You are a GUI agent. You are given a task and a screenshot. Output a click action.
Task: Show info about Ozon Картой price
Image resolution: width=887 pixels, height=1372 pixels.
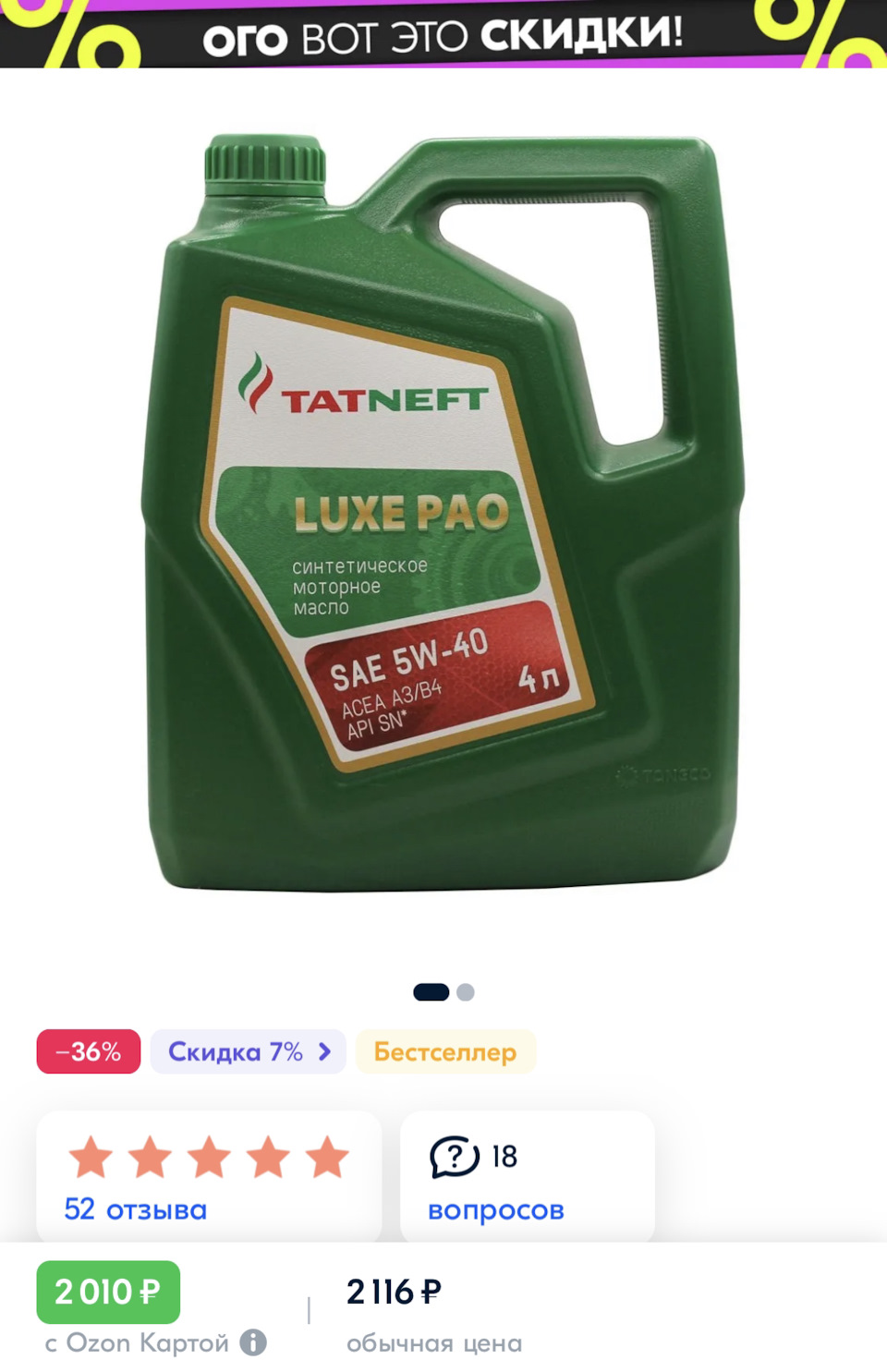tap(253, 1342)
